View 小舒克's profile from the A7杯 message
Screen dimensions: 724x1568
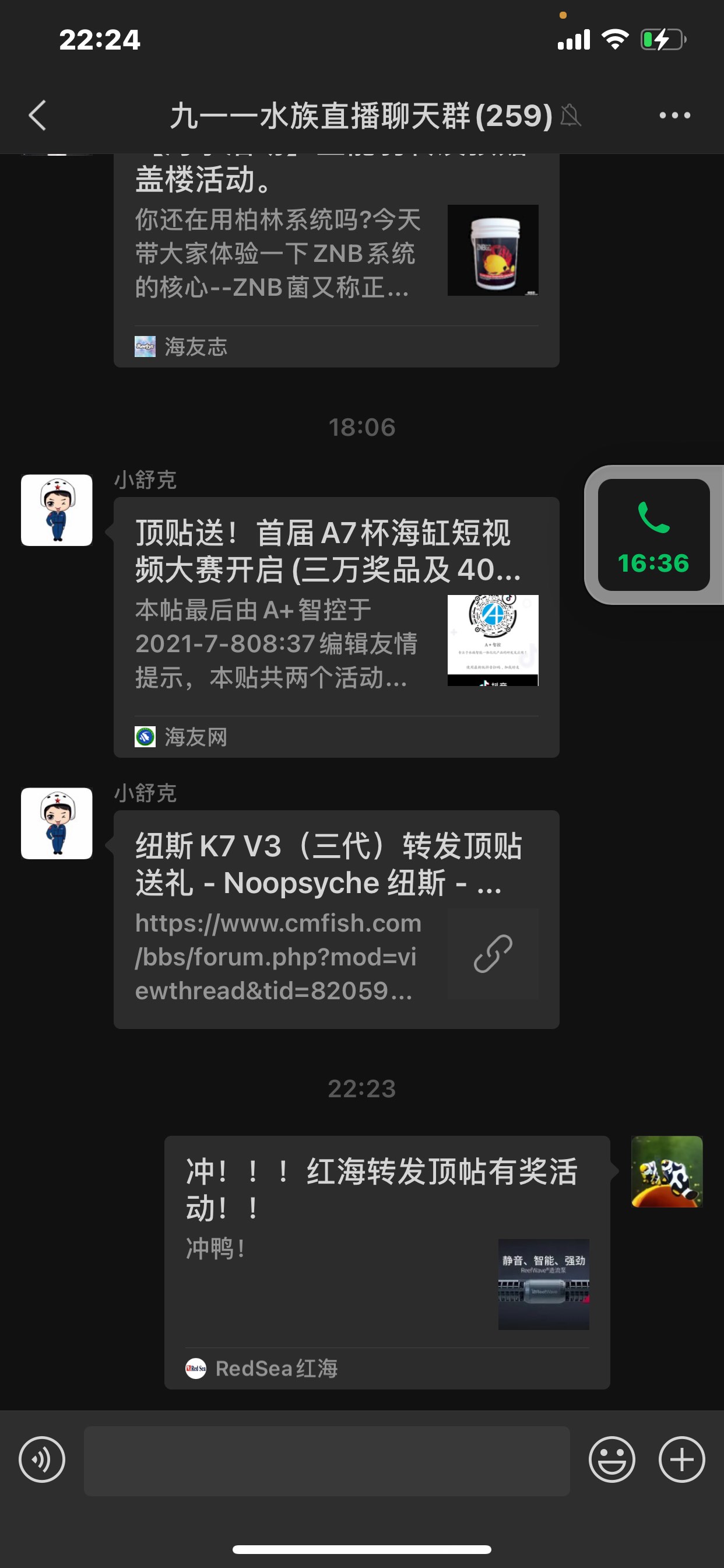(x=57, y=510)
